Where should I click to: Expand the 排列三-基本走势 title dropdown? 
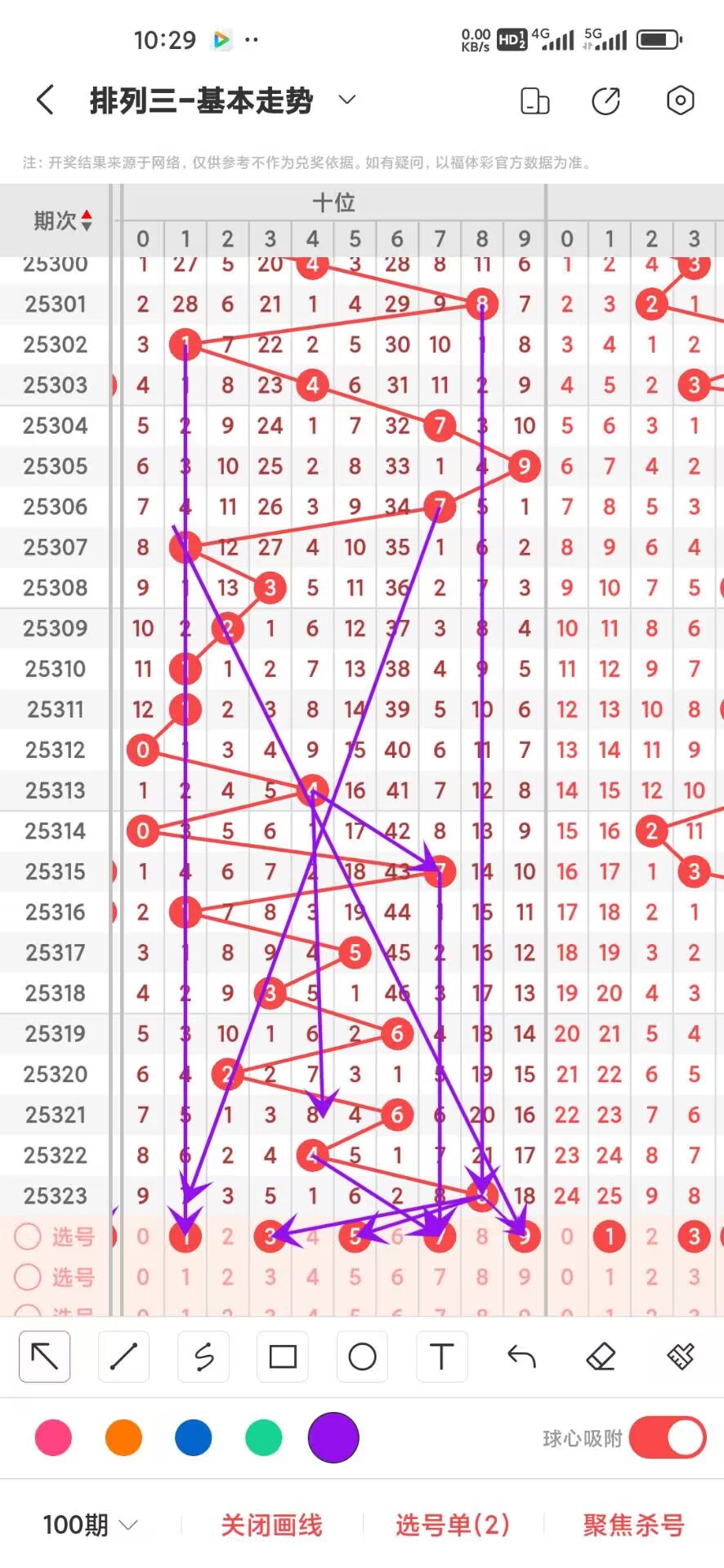[x=347, y=100]
